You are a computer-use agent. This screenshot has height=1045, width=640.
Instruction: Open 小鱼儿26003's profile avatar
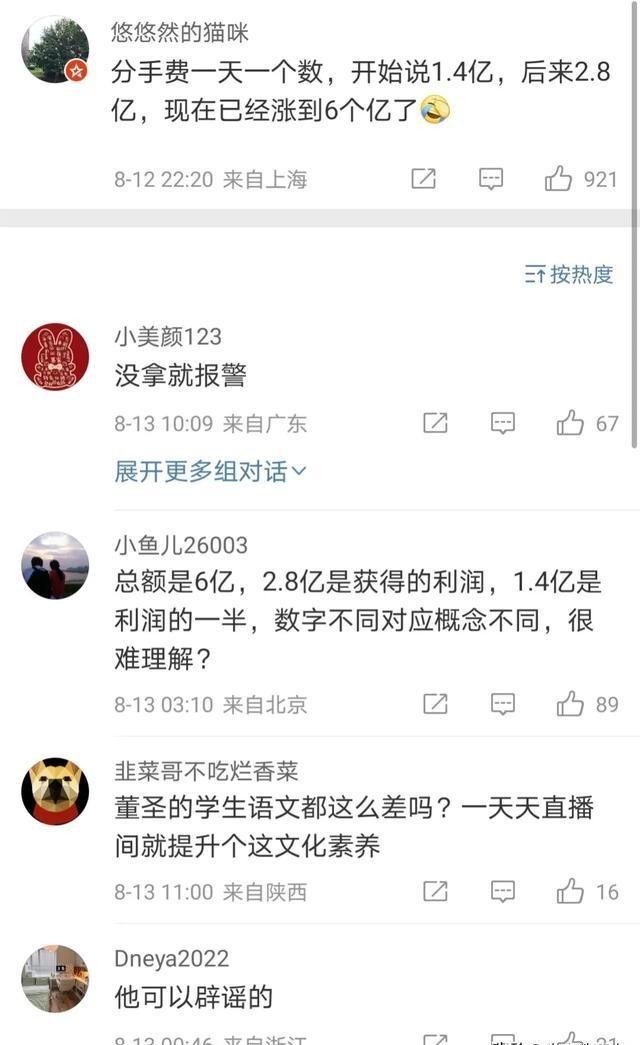point(55,566)
